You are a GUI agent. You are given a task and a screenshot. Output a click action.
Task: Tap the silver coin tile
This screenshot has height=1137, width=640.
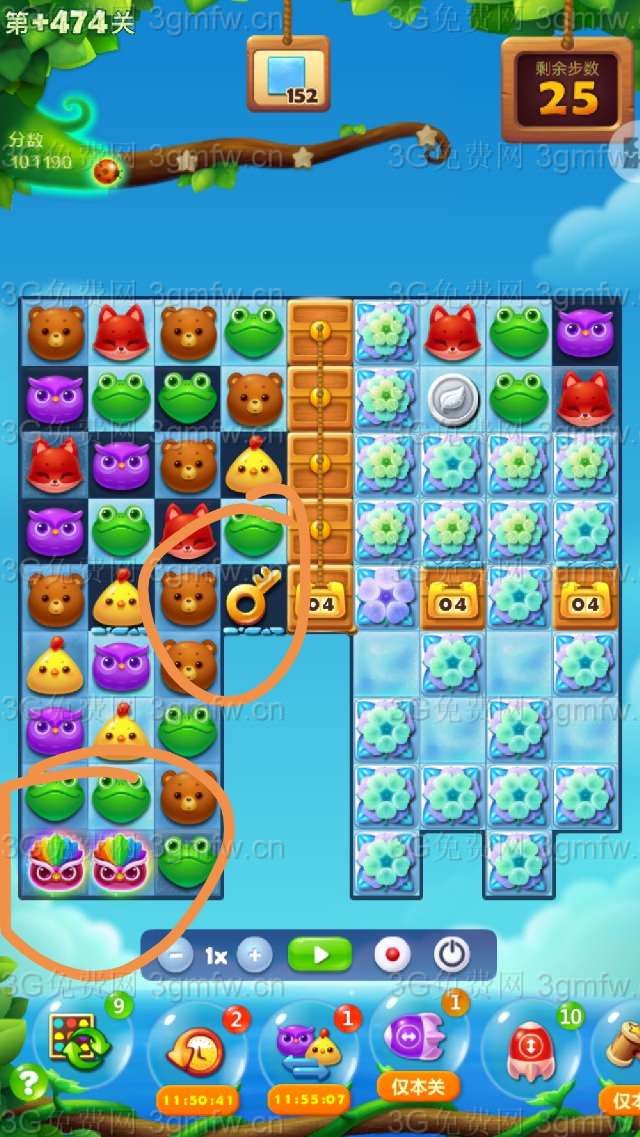(x=452, y=398)
